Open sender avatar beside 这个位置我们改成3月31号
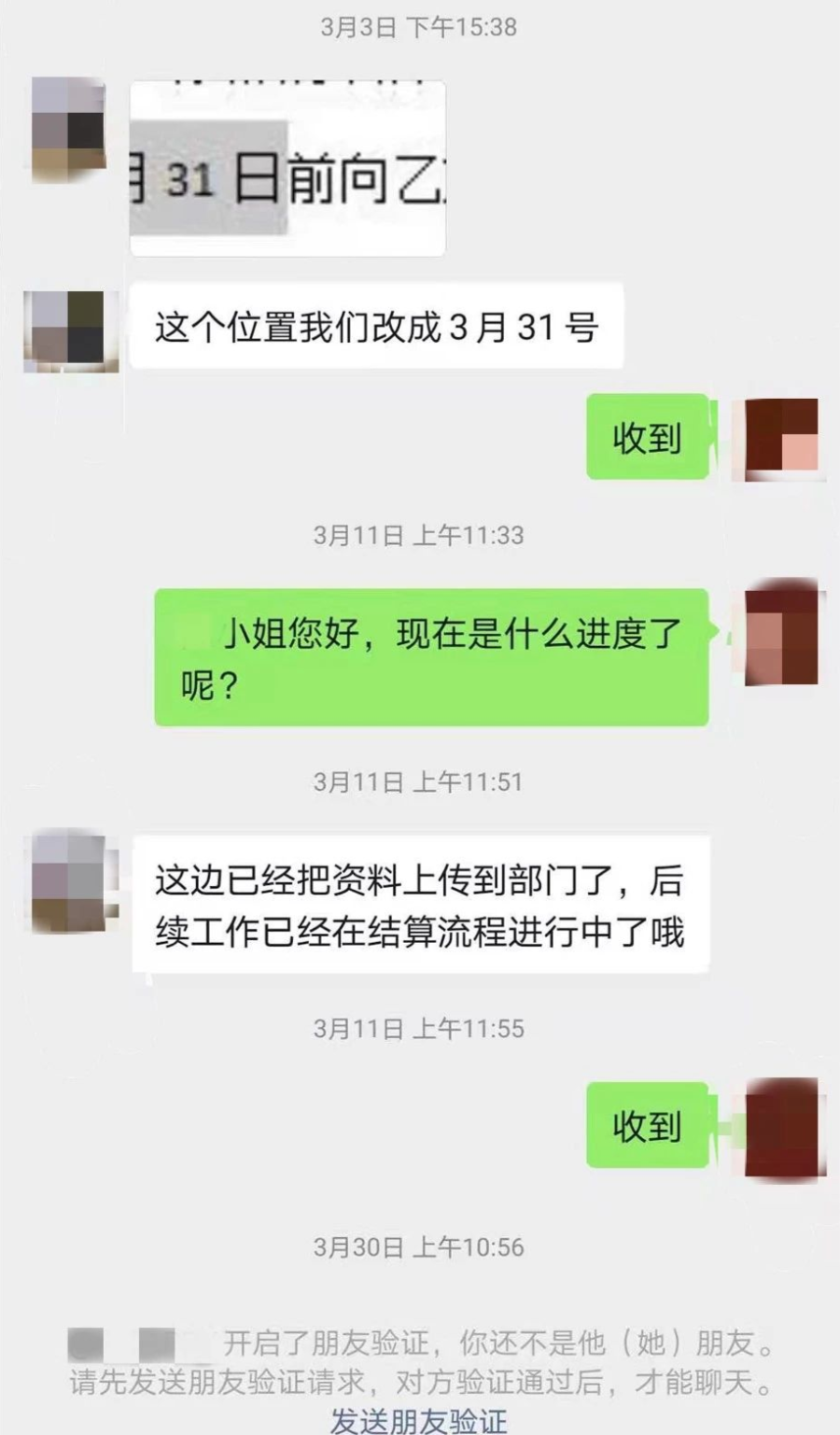This screenshot has width=840, height=1435. 70,331
